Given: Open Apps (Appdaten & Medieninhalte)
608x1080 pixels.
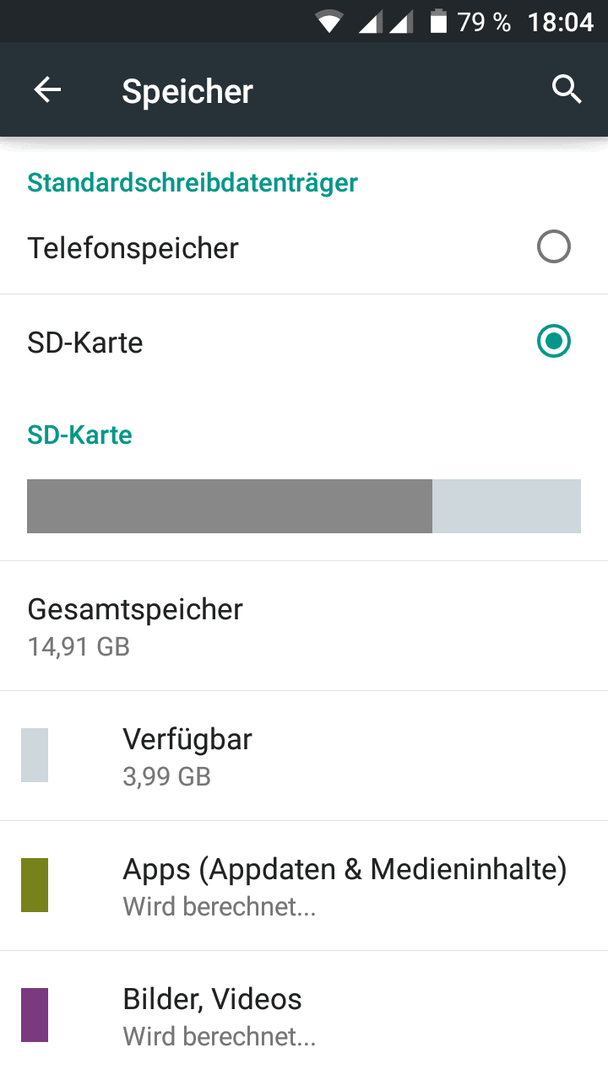Looking at the screenshot, I should tap(304, 886).
